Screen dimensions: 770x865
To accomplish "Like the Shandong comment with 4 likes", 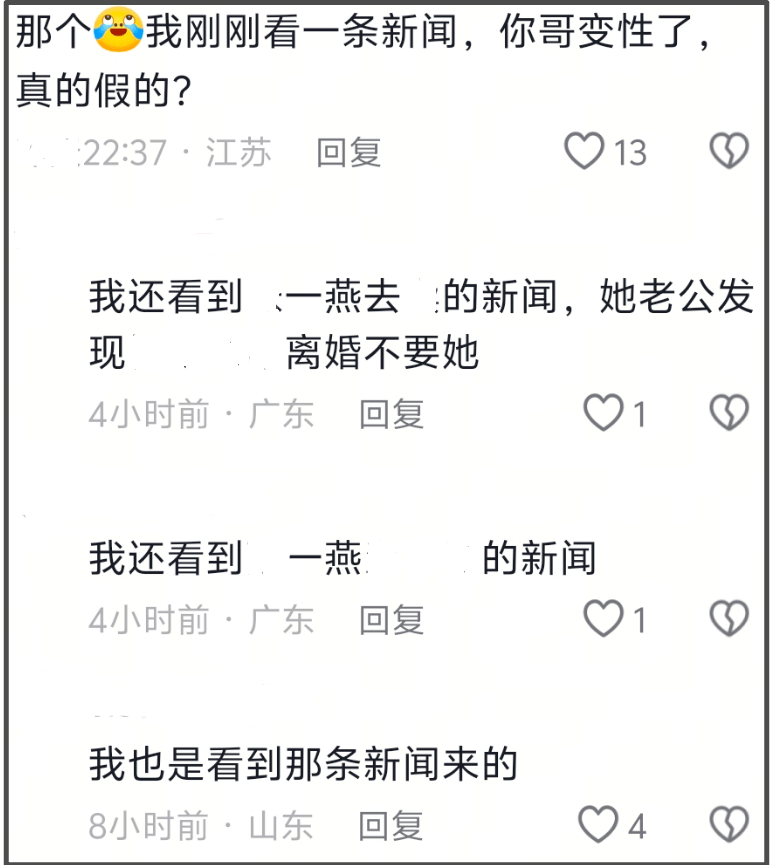I will click(x=599, y=825).
